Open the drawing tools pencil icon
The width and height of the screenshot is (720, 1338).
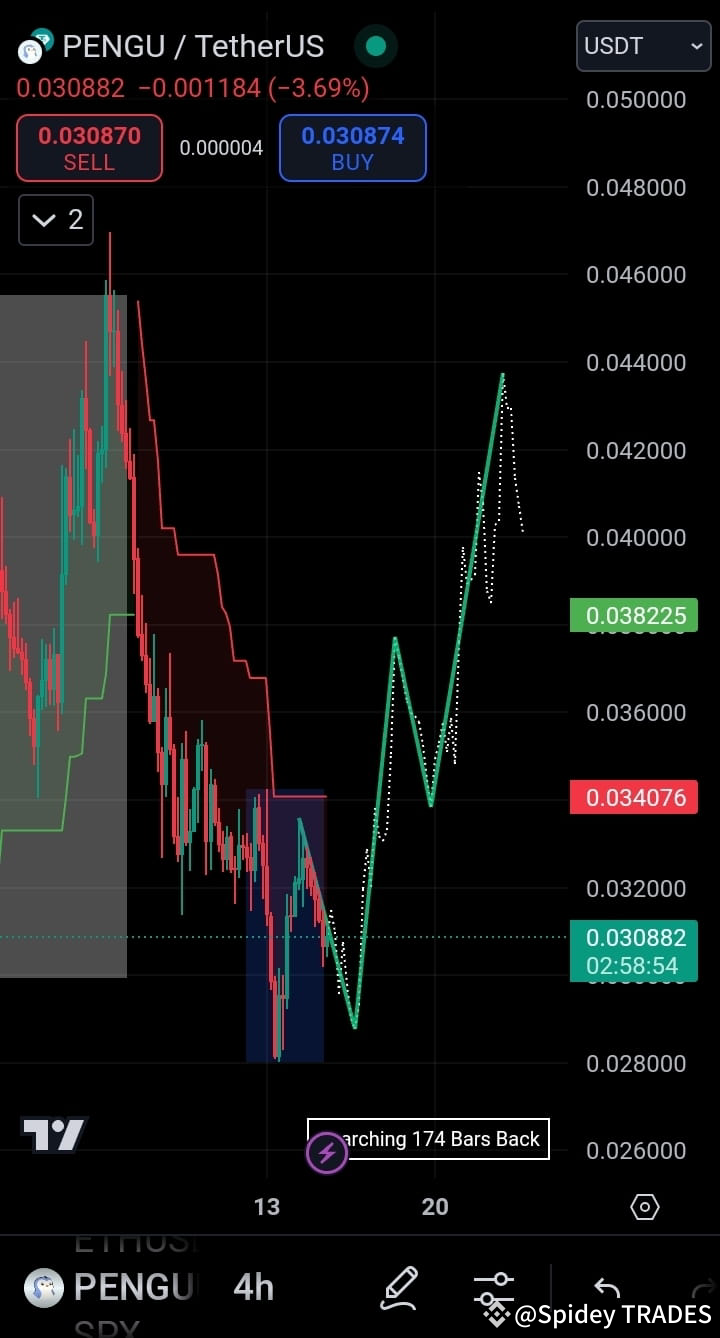(x=399, y=1287)
